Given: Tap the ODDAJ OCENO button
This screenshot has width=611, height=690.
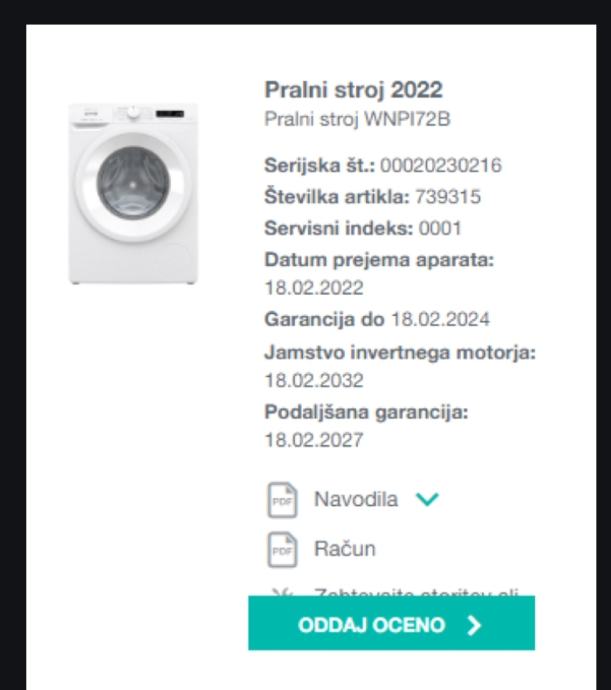Looking at the screenshot, I should (391, 624).
